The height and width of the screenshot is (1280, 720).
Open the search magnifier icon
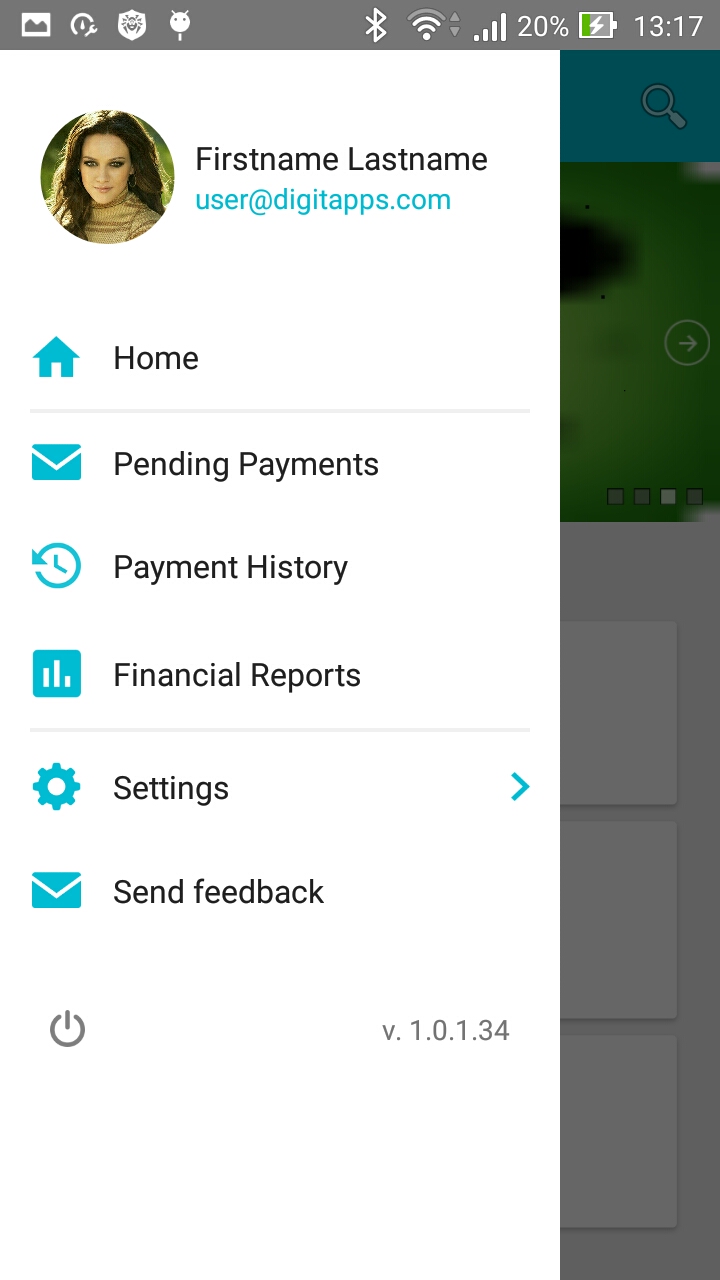pyautogui.click(x=664, y=105)
